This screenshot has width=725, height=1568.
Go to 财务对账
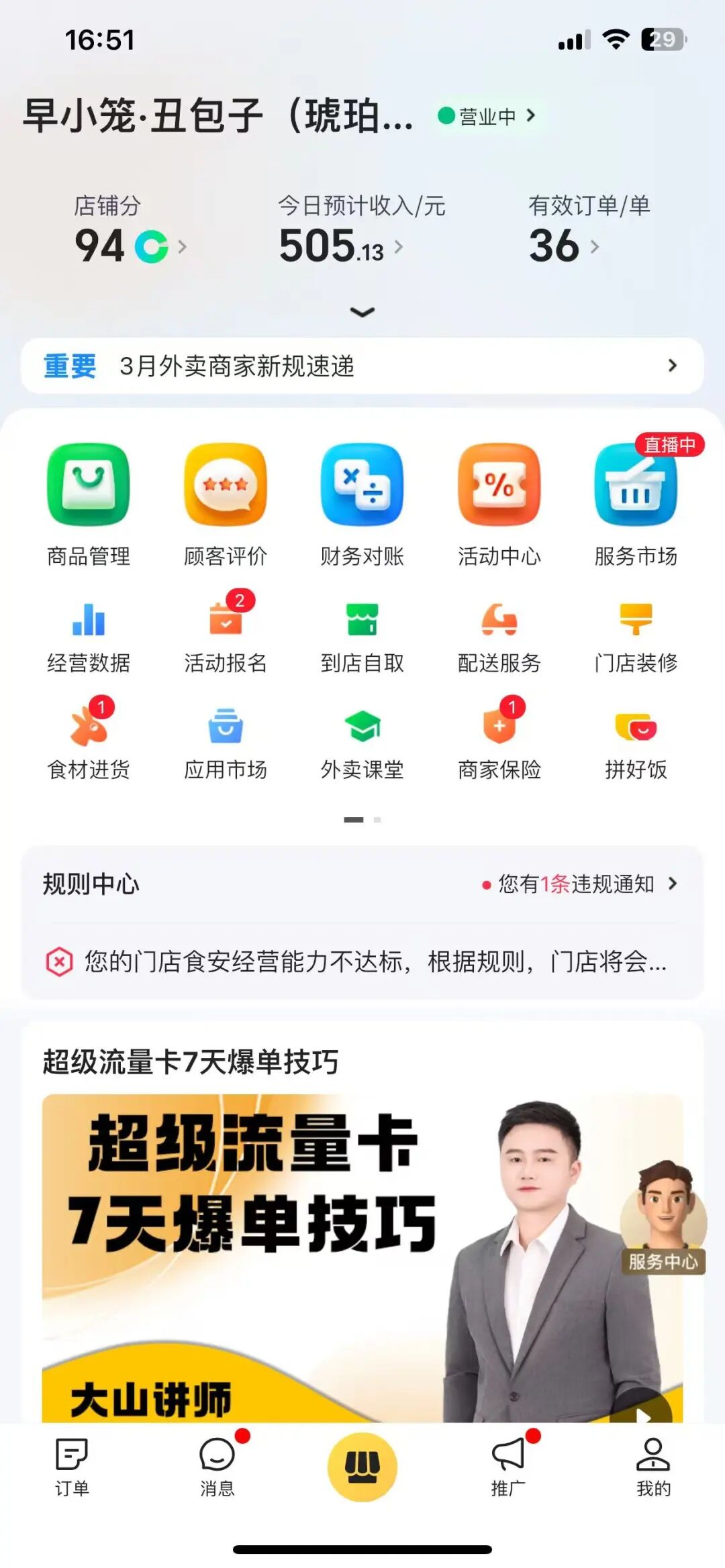click(362, 505)
